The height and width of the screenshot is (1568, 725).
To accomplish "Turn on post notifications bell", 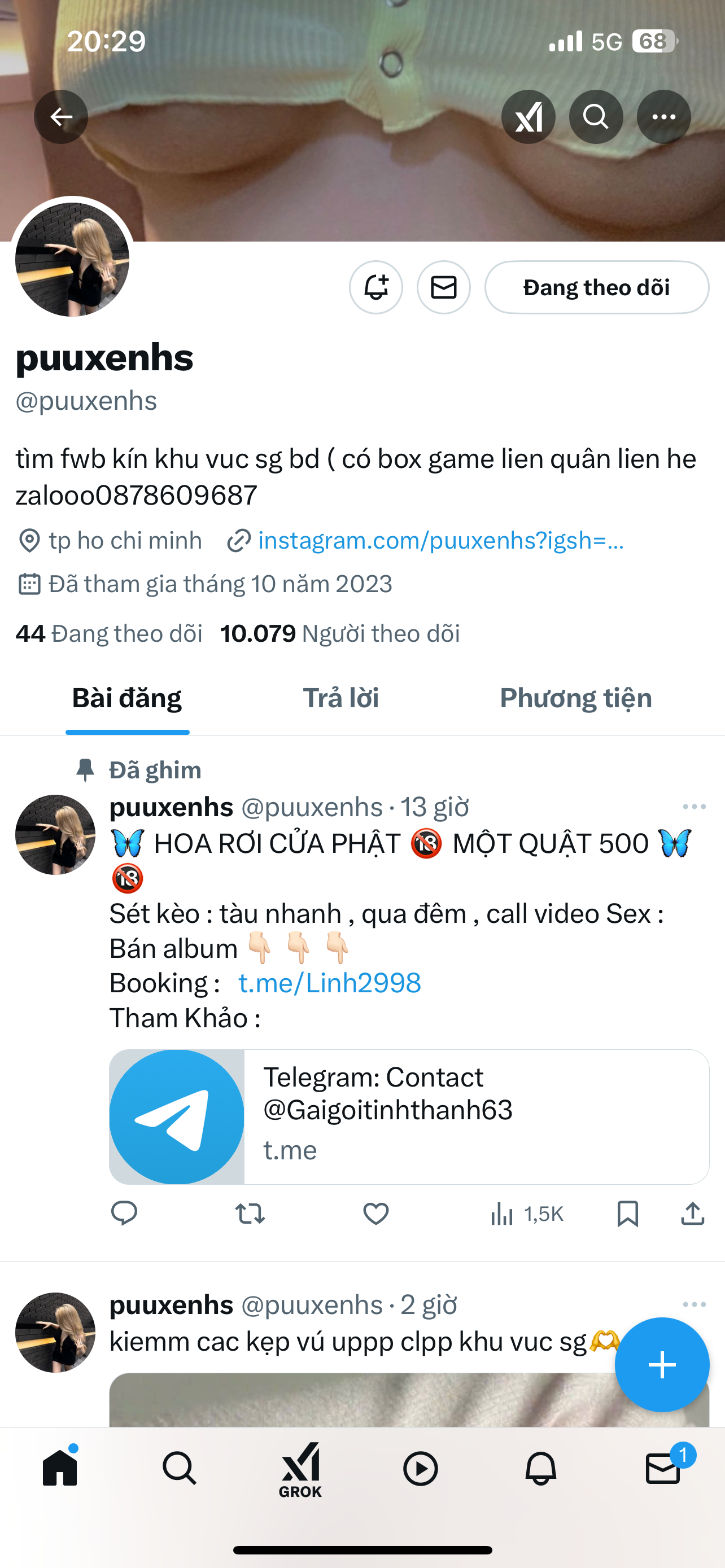I will tap(375, 287).
